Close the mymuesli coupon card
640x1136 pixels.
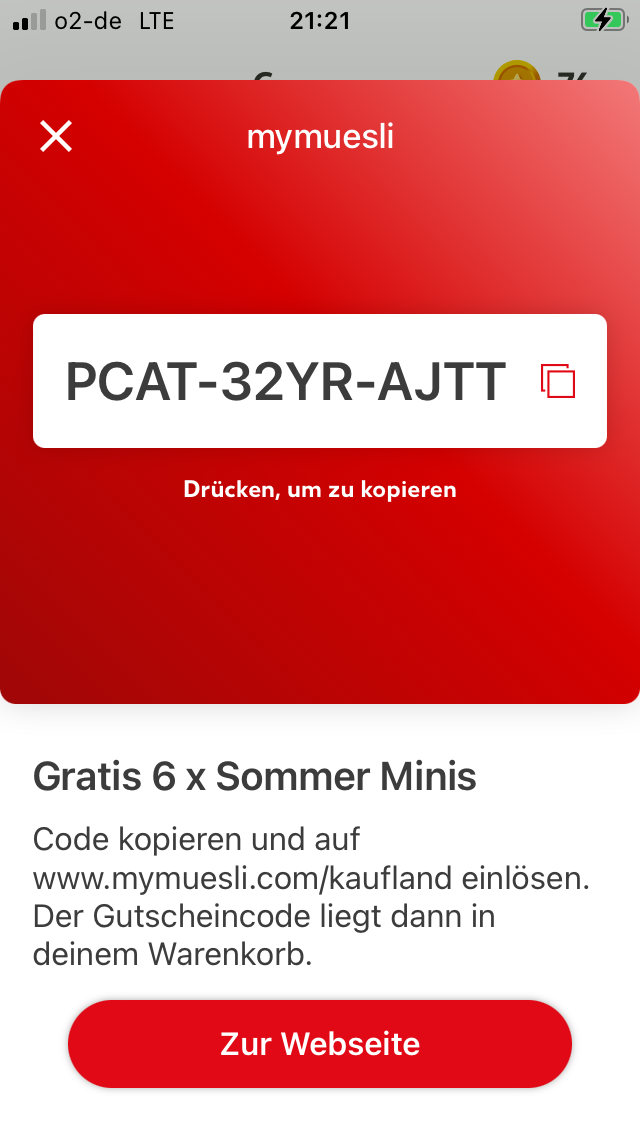click(x=56, y=136)
